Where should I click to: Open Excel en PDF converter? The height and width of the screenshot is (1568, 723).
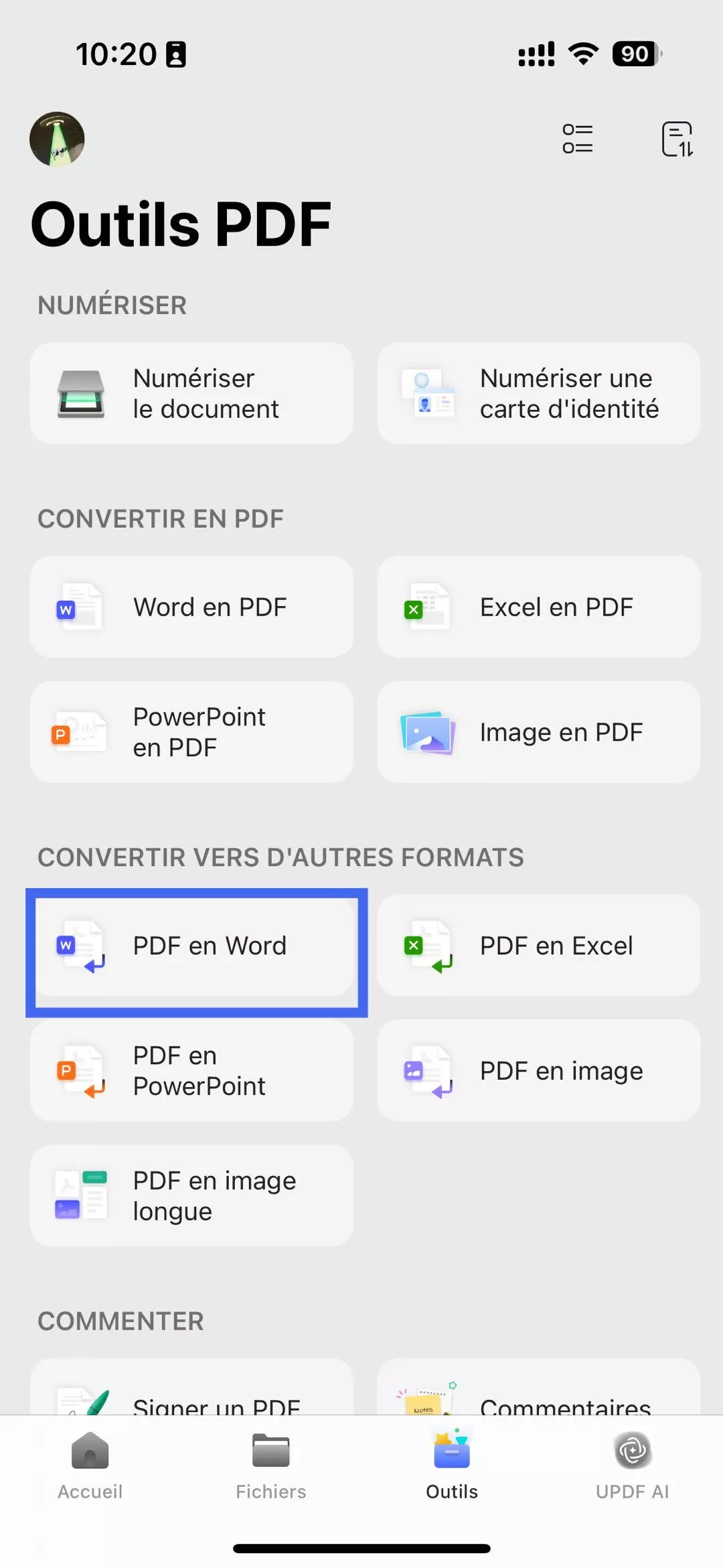click(x=538, y=607)
